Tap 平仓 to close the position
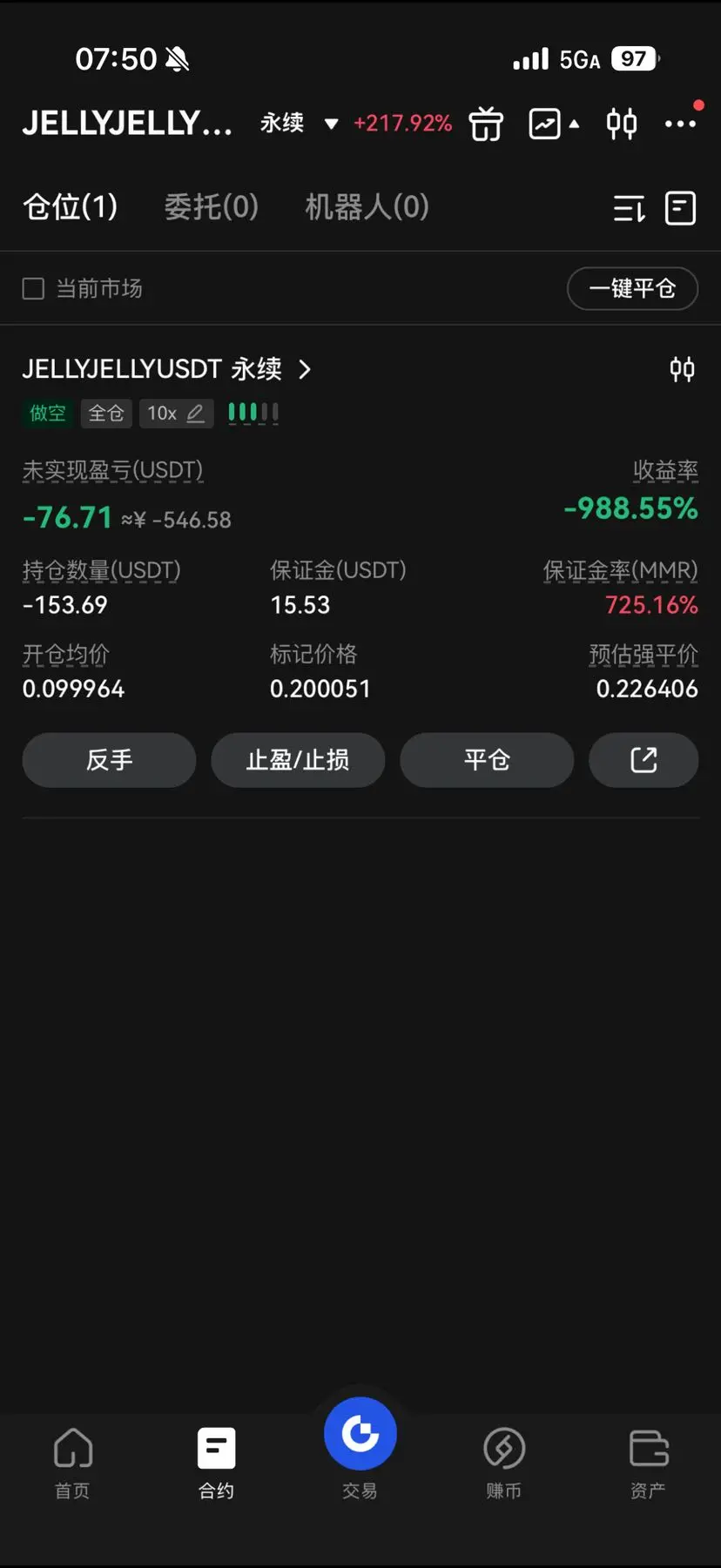The image size is (721, 1568). (487, 760)
